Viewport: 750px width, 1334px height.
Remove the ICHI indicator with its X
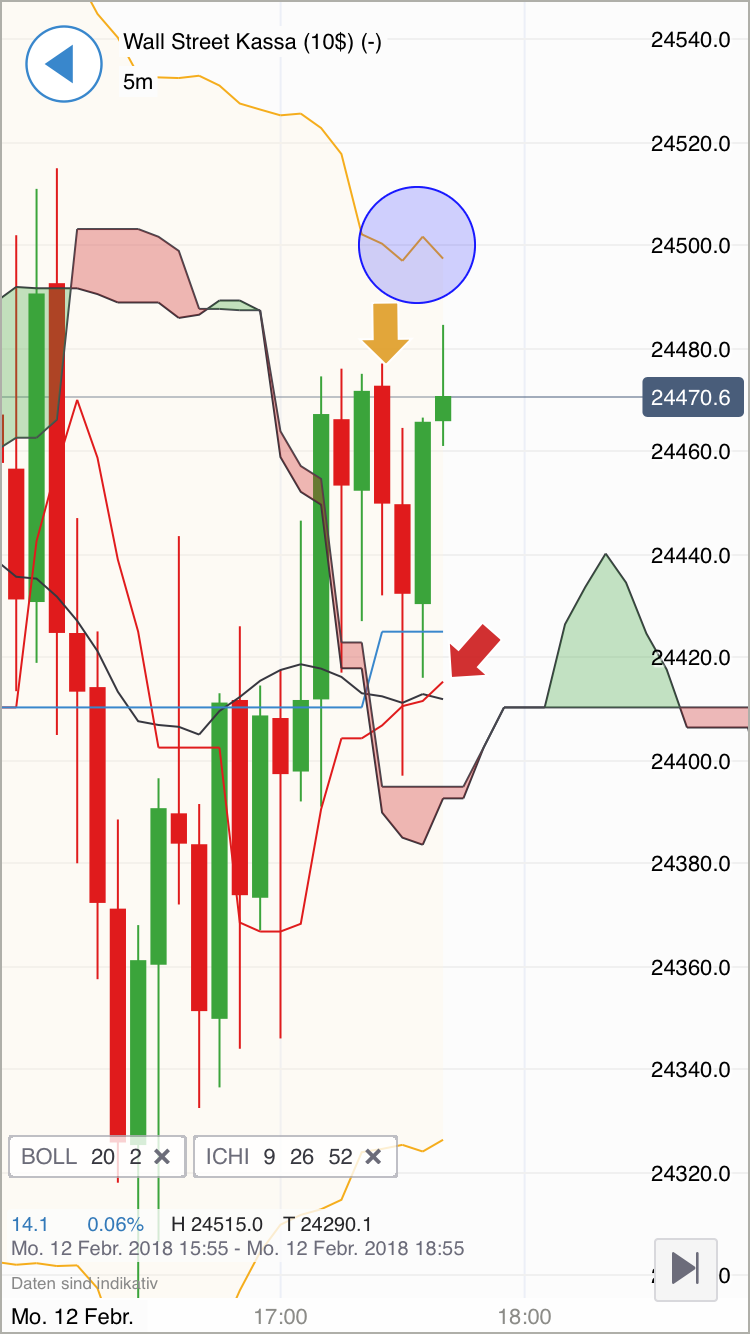point(373,1157)
